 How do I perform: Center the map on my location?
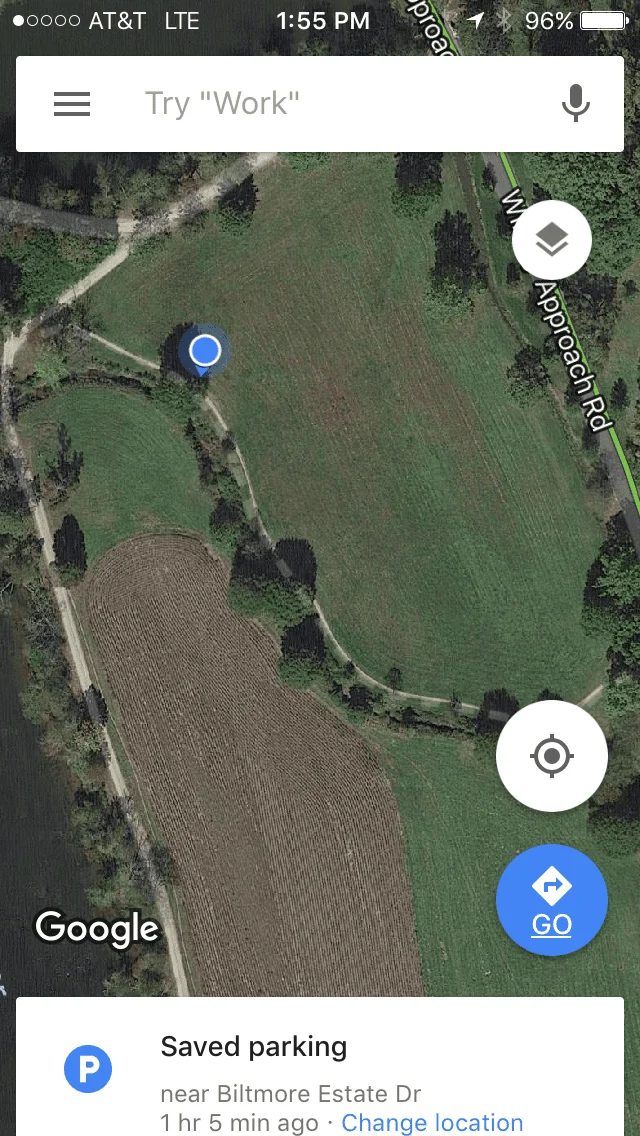click(552, 756)
